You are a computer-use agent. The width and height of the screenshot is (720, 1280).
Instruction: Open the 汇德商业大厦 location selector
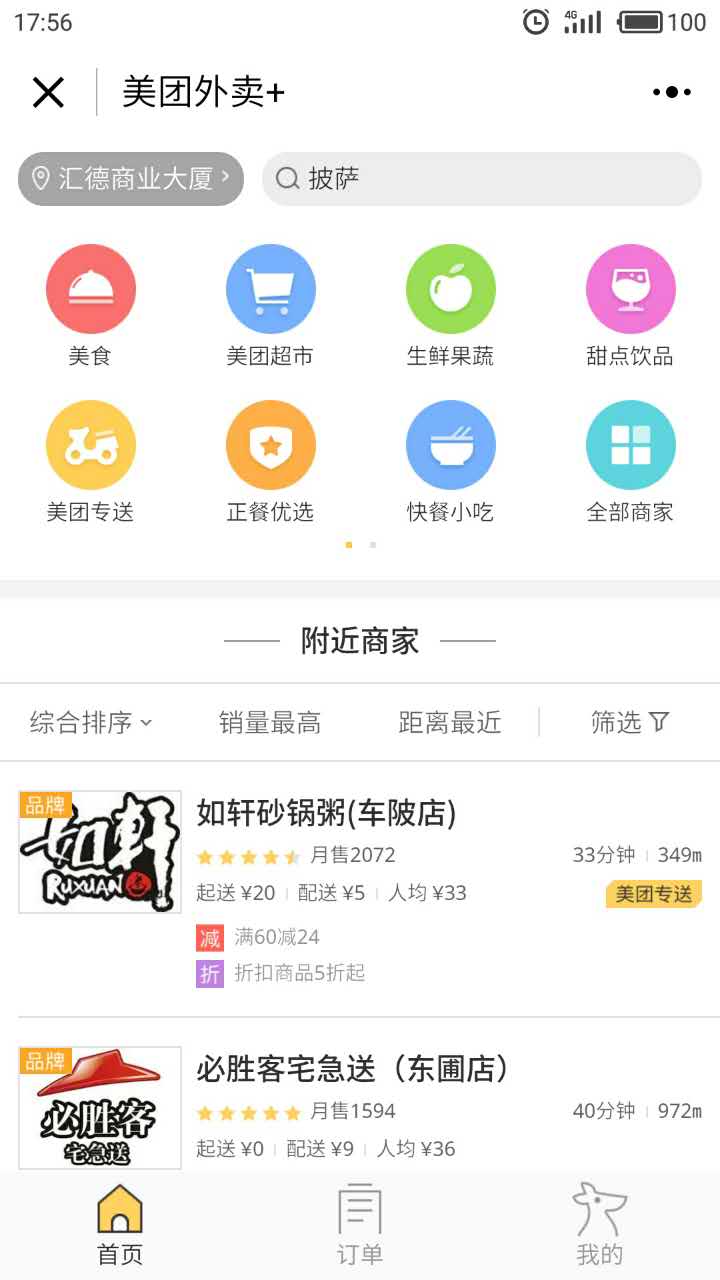[130, 179]
